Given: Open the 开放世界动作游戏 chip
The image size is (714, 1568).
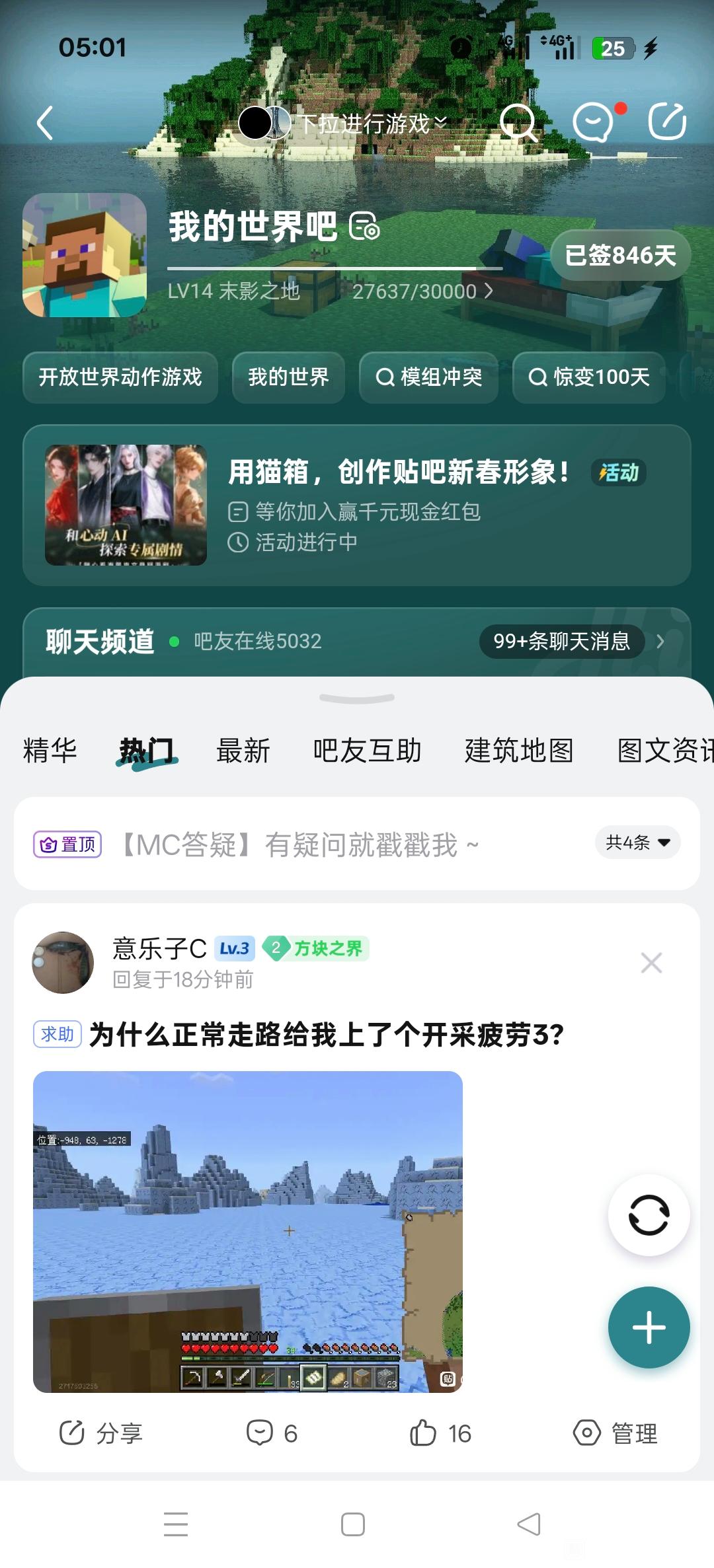Looking at the screenshot, I should point(120,377).
